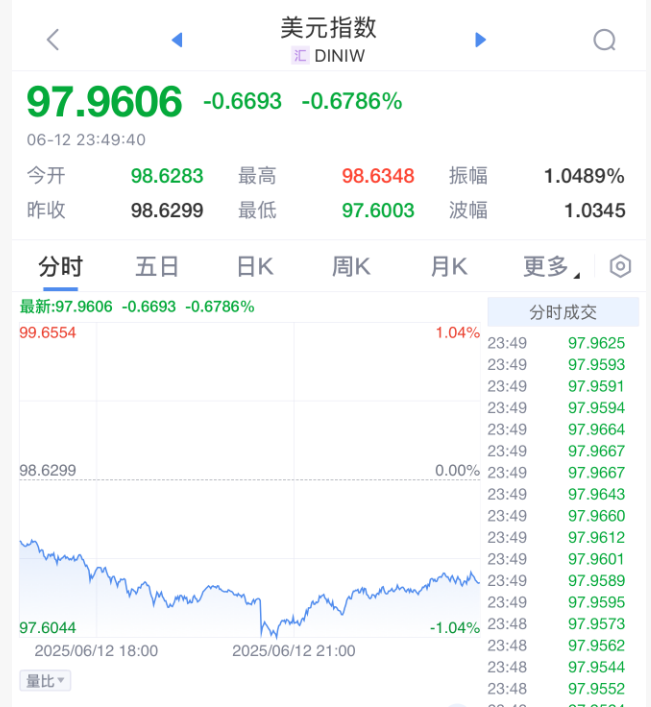Open chart settings hexagon icon
Screen dimensions: 651x707
coord(620,266)
